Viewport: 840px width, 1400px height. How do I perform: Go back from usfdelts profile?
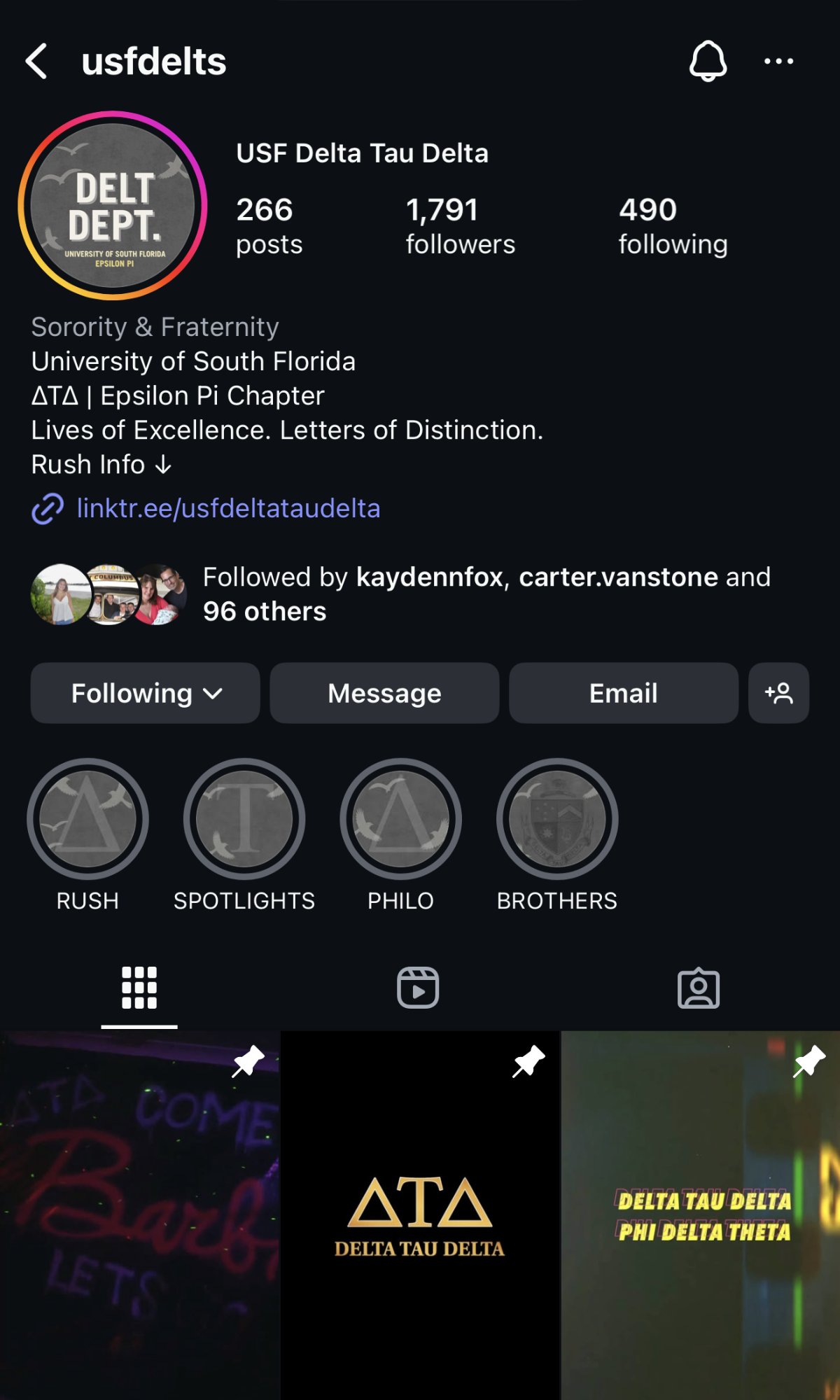(36, 62)
